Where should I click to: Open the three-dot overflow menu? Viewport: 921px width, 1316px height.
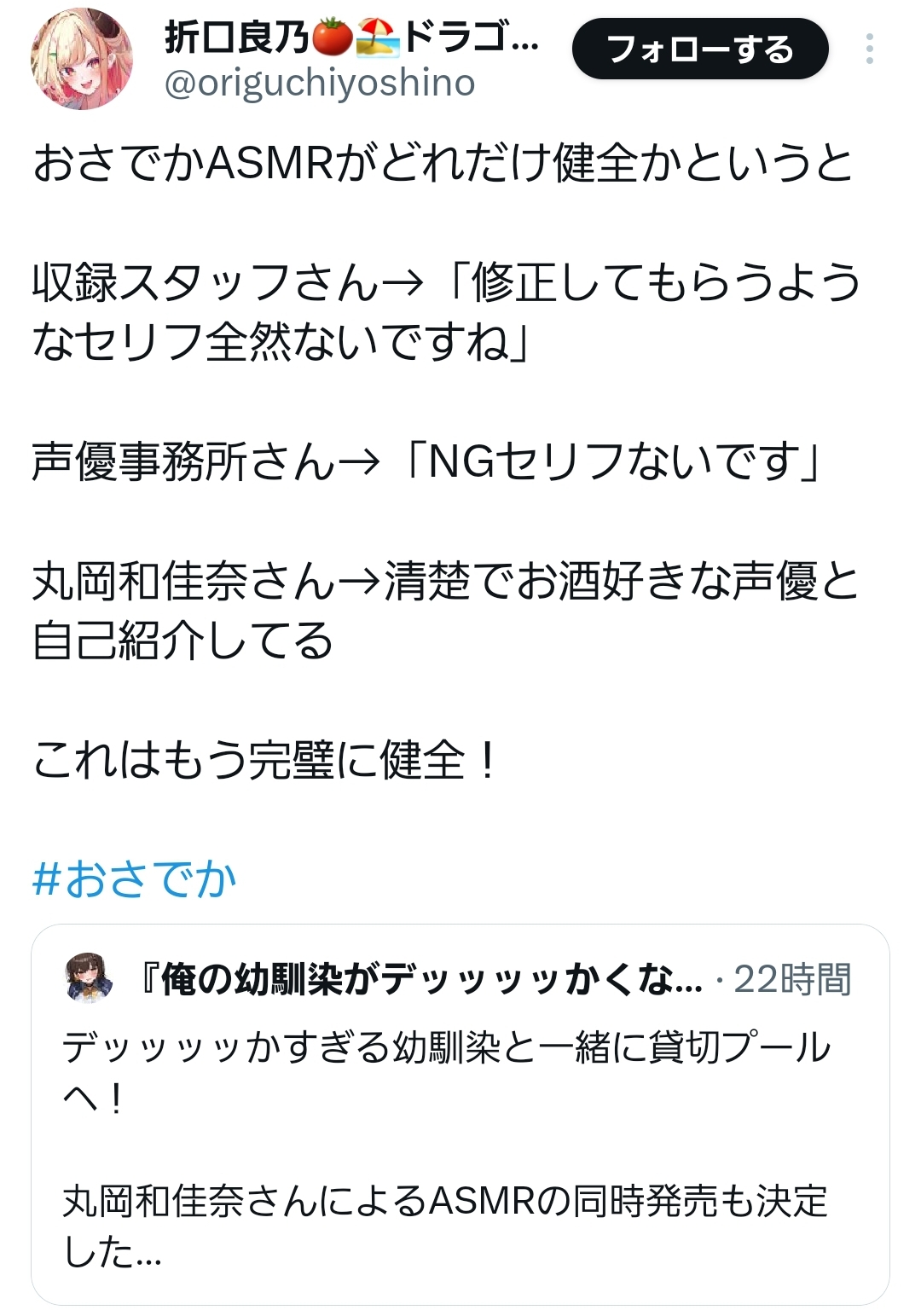[869, 49]
